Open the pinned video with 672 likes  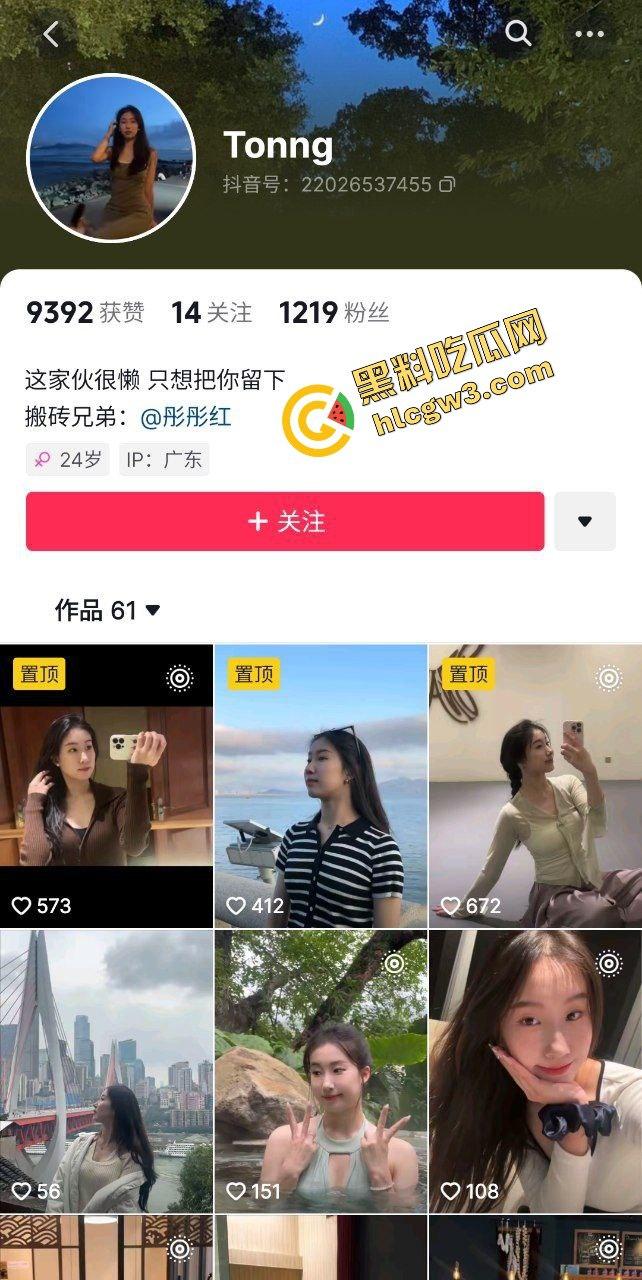coord(535,786)
